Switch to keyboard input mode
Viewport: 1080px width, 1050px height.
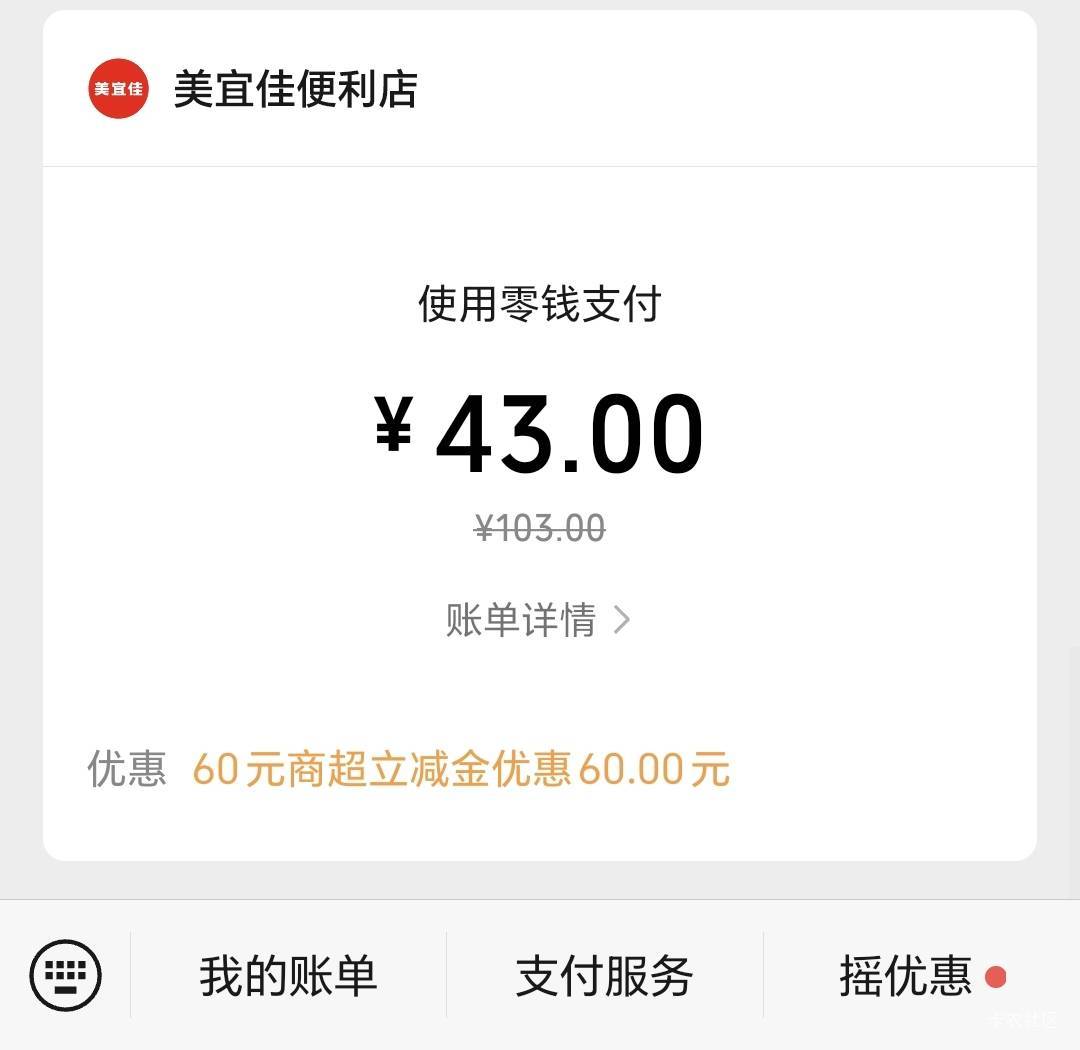pyautogui.click(x=66, y=975)
